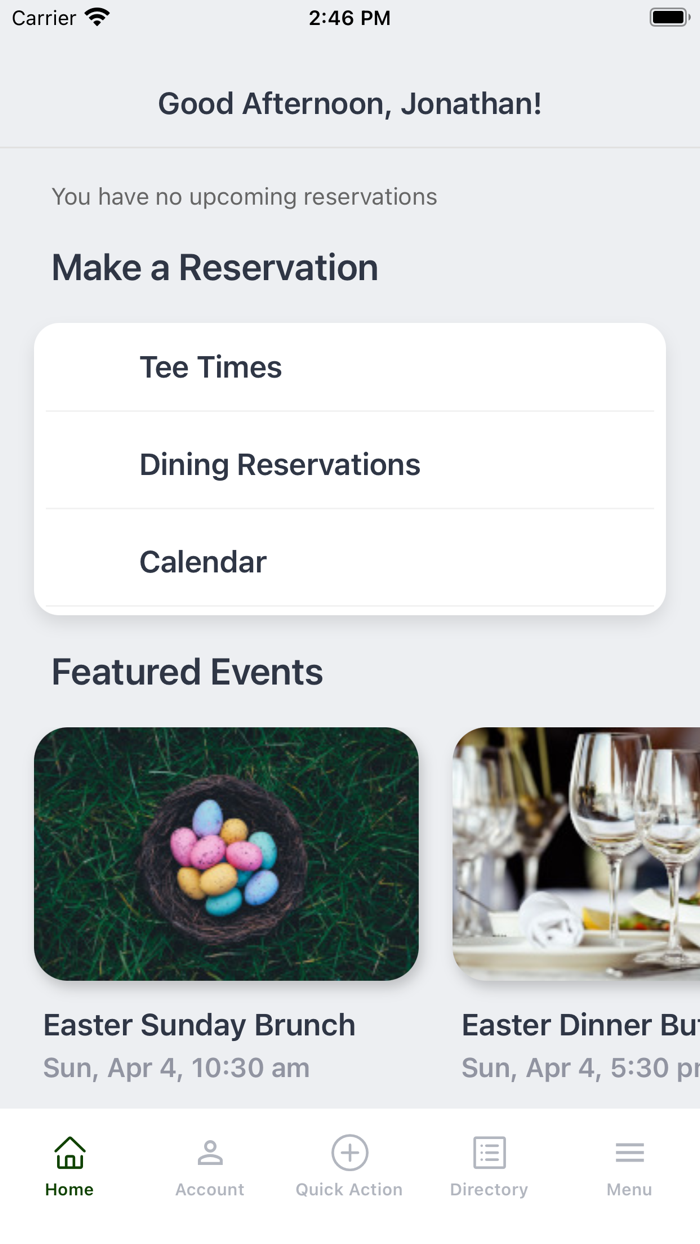Viewport: 700px width, 1244px height.
Task: Open the Quick Action tab
Action: tap(349, 1167)
